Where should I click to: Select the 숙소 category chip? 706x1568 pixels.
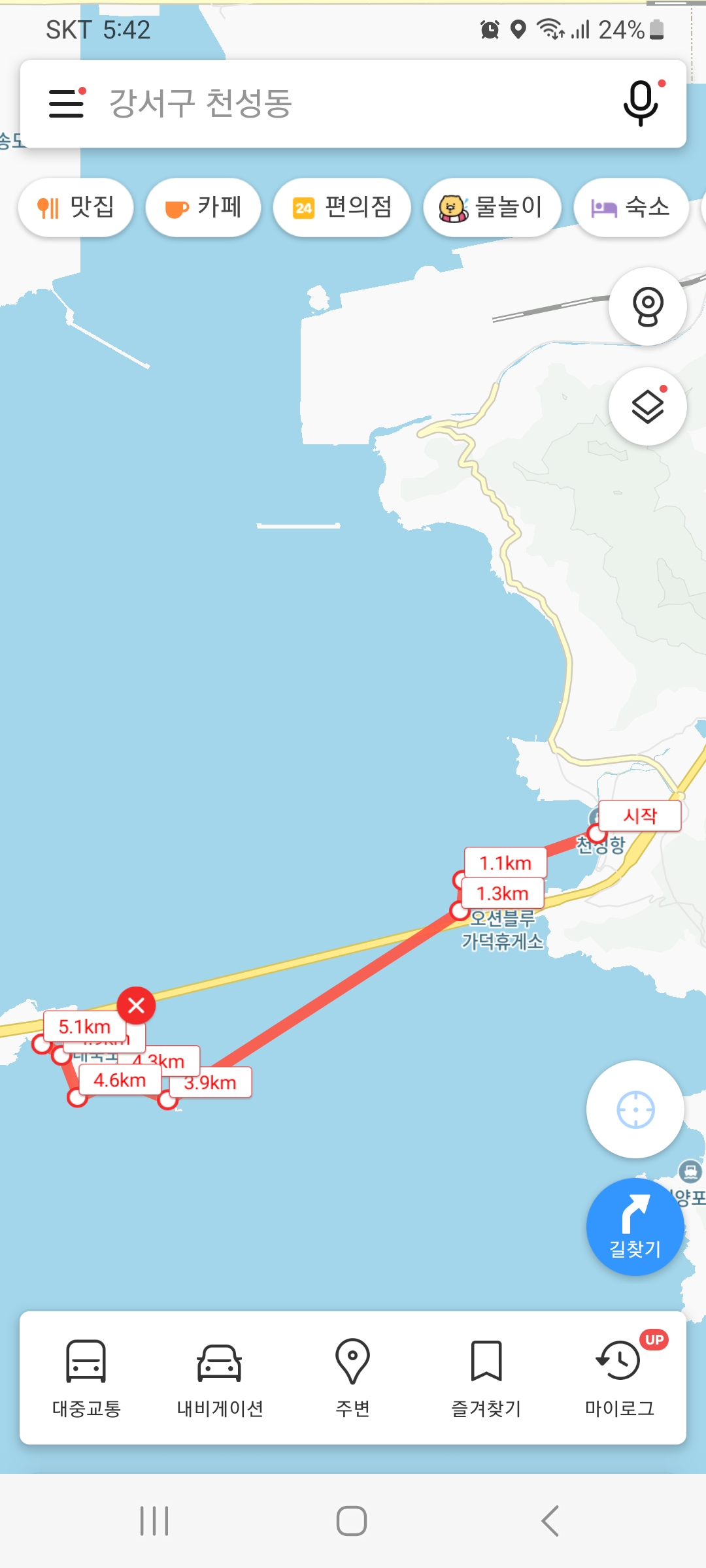coord(631,208)
